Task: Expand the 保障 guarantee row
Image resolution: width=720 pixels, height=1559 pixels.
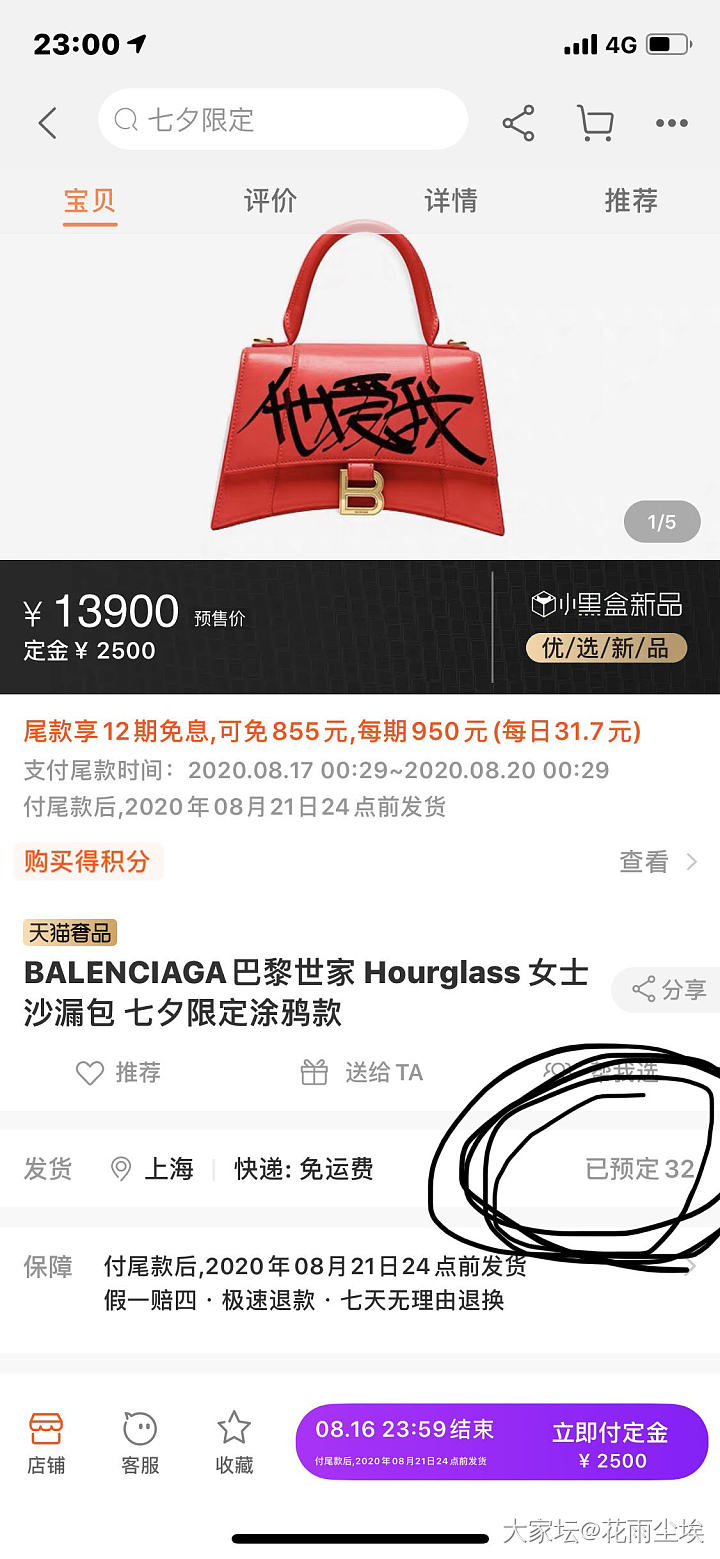Action: (x=360, y=1283)
